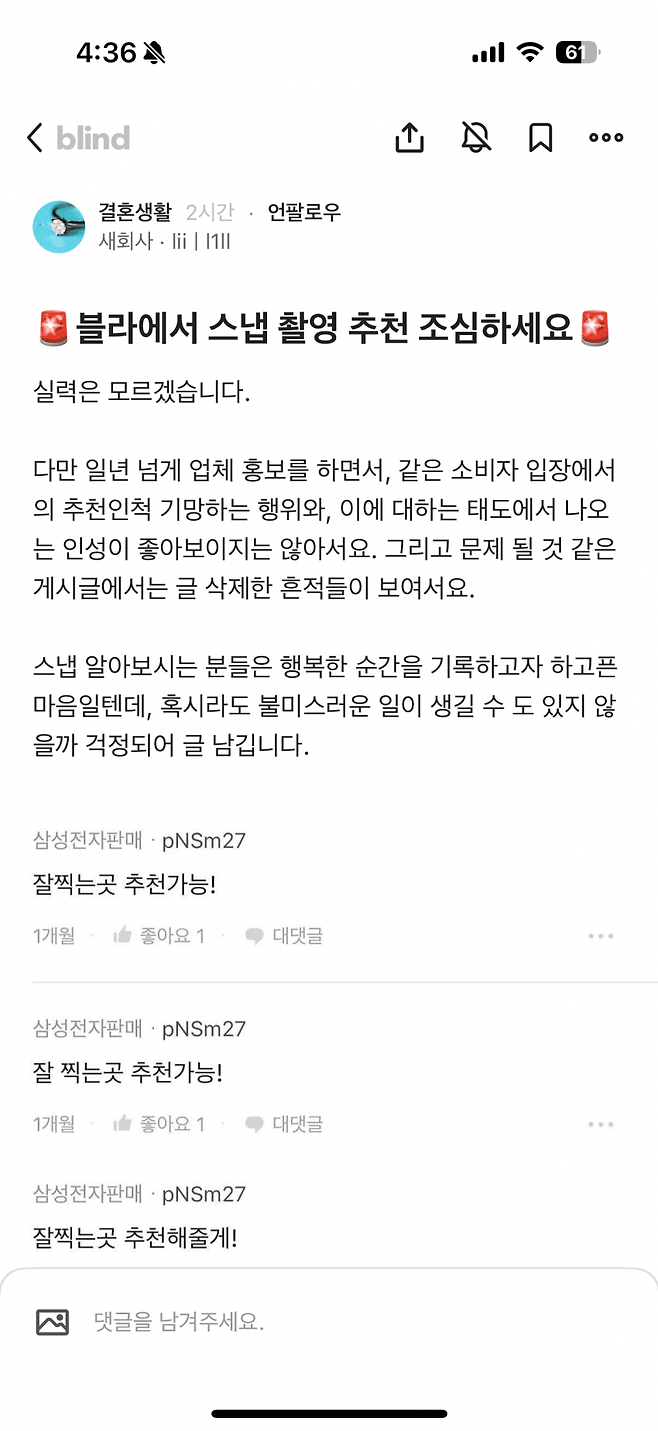Open options for comment '잘 찍는곳 추천가능!'
This screenshot has width=658, height=1431.
pos(601,1124)
